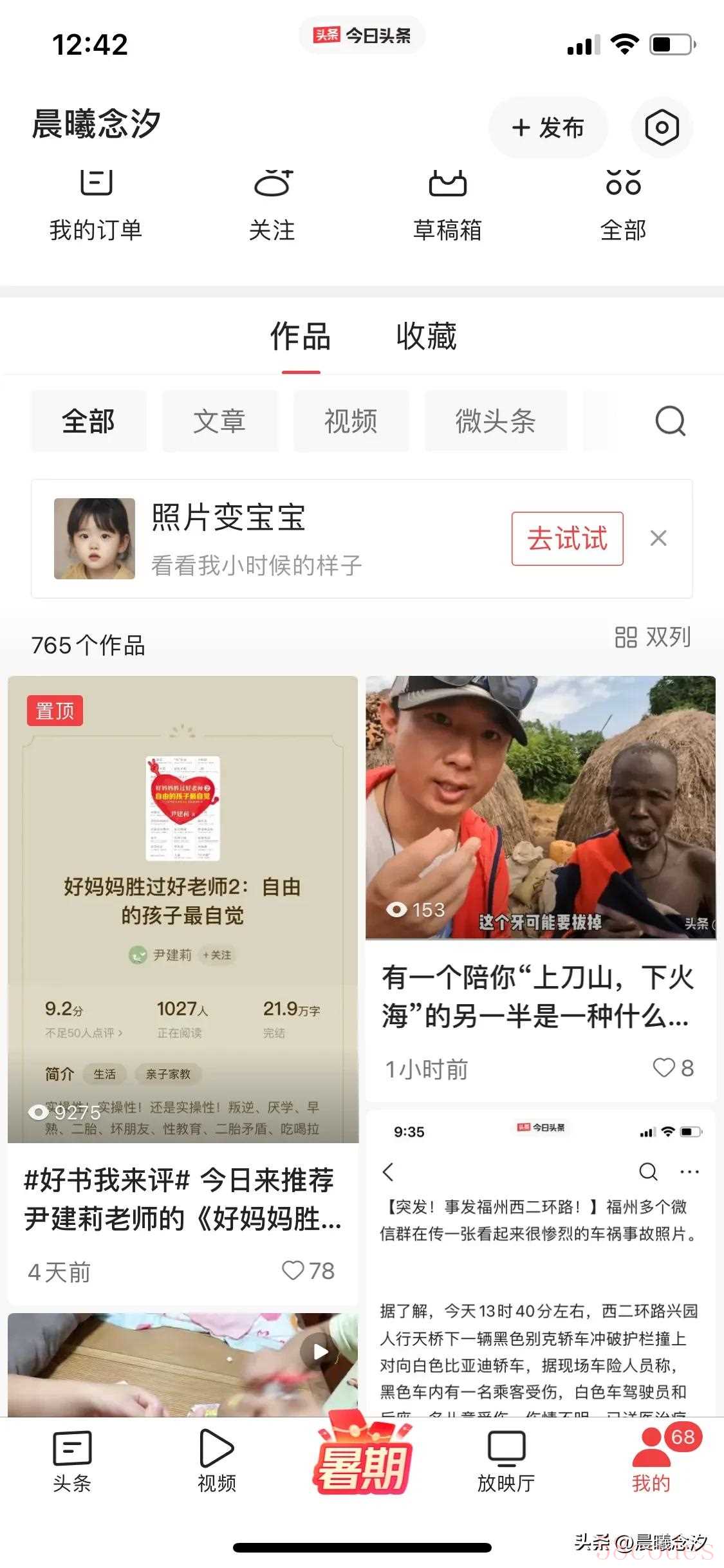This screenshot has height=1568, width=724.
Task: Tap the 发布 publish button
Action: coord(548,127)
